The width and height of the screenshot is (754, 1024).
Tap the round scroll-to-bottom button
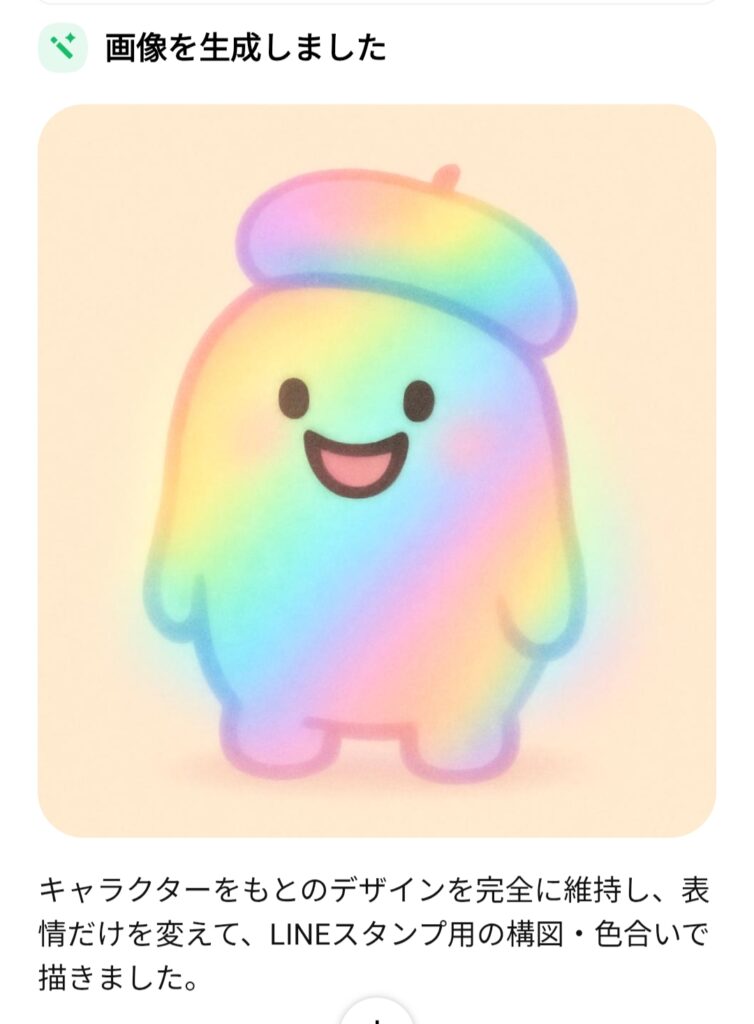(377, 1015)
